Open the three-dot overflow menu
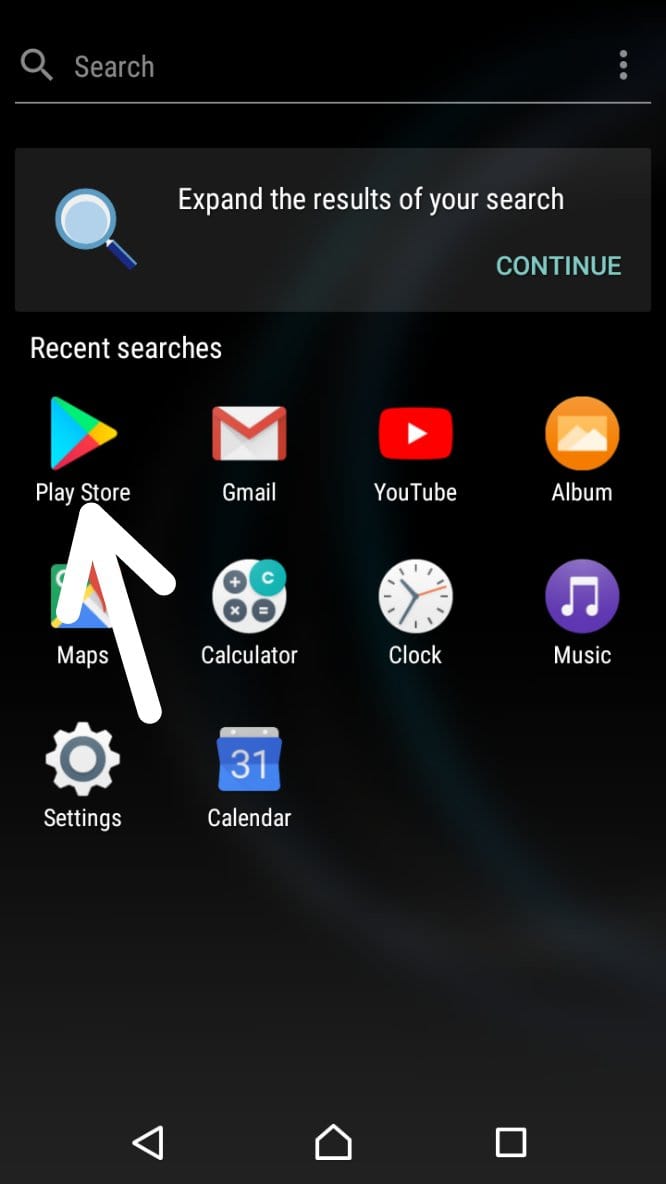 point(623,66)
